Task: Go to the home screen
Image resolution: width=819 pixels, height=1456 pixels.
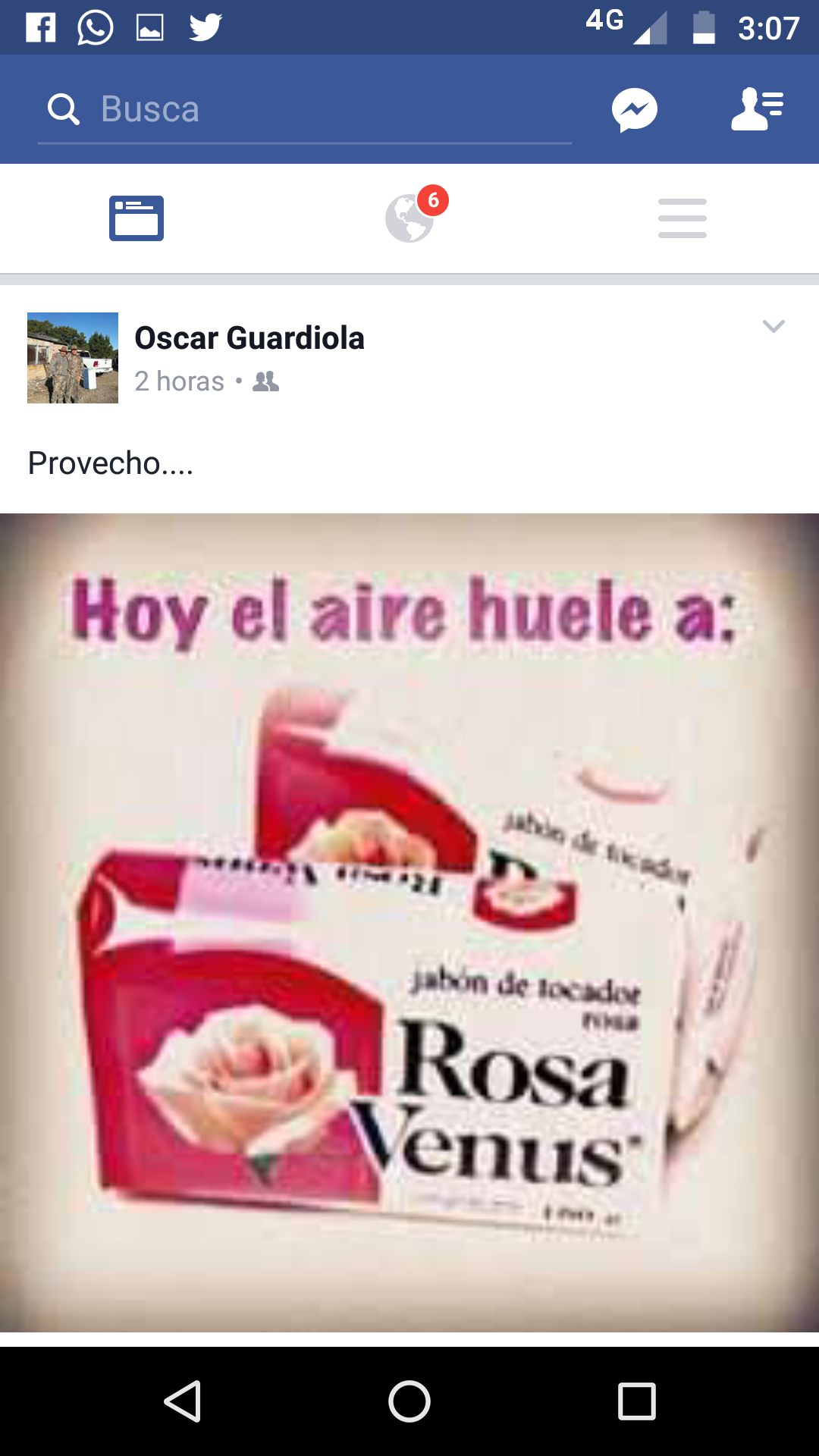Action: pos(409,1401)
